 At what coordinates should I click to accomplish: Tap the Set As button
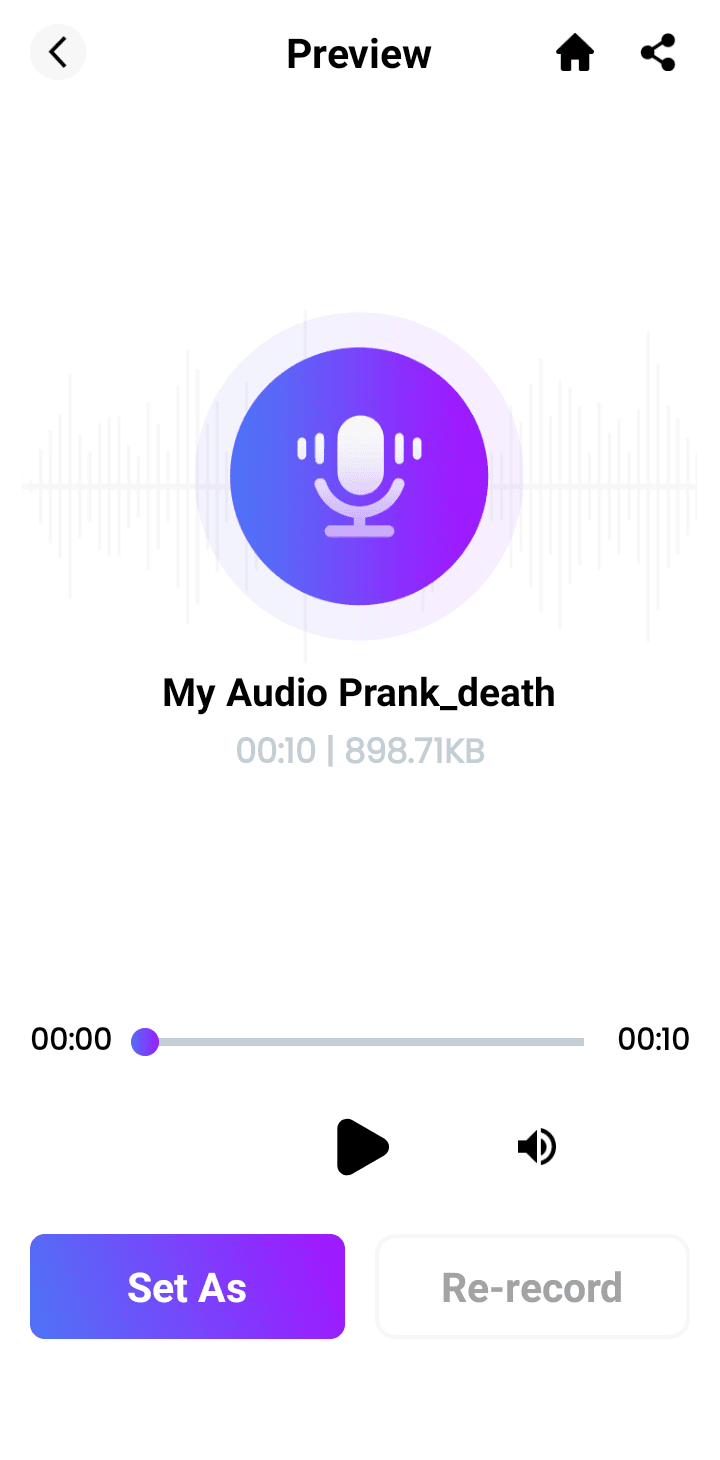tap(187, 1287)
